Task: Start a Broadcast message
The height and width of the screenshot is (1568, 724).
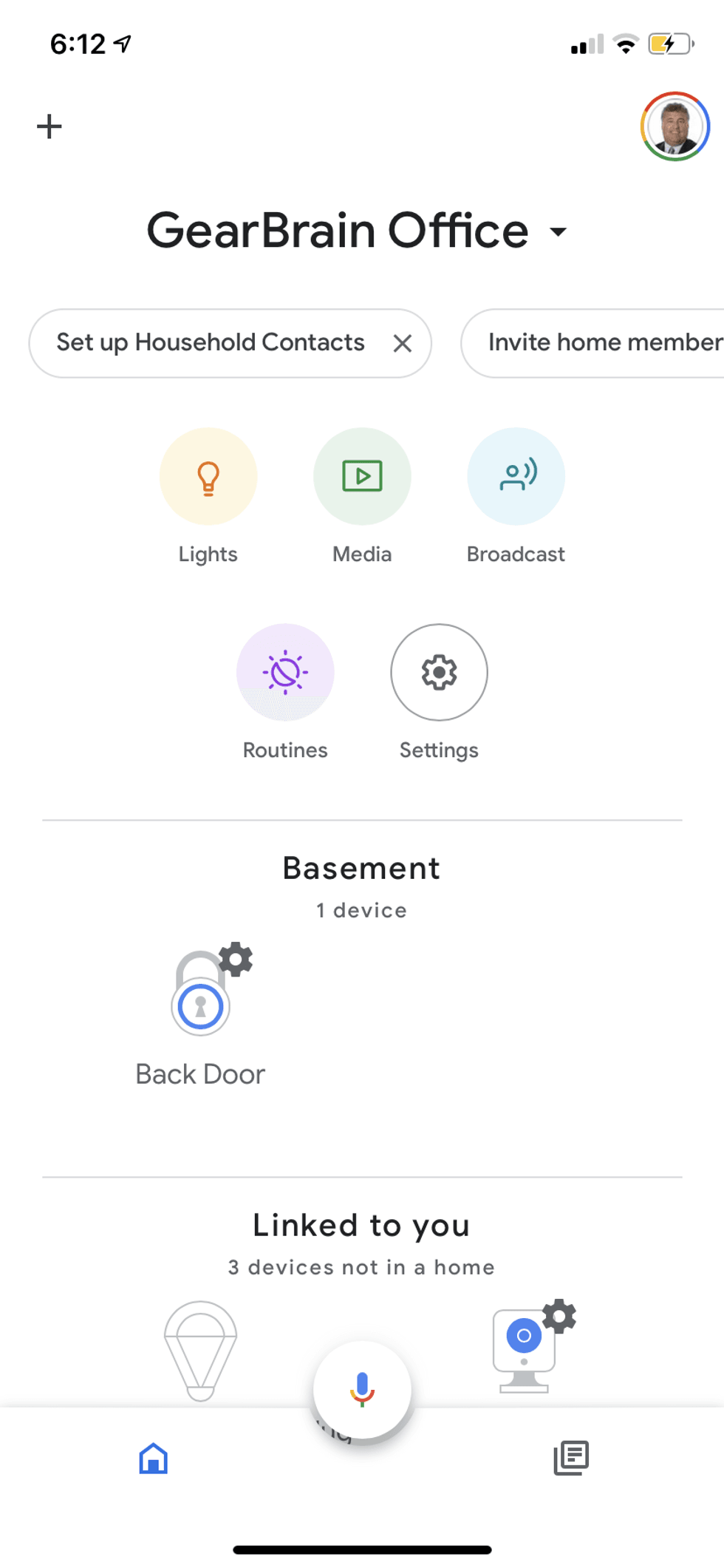Action: click(x=516, y=477)
